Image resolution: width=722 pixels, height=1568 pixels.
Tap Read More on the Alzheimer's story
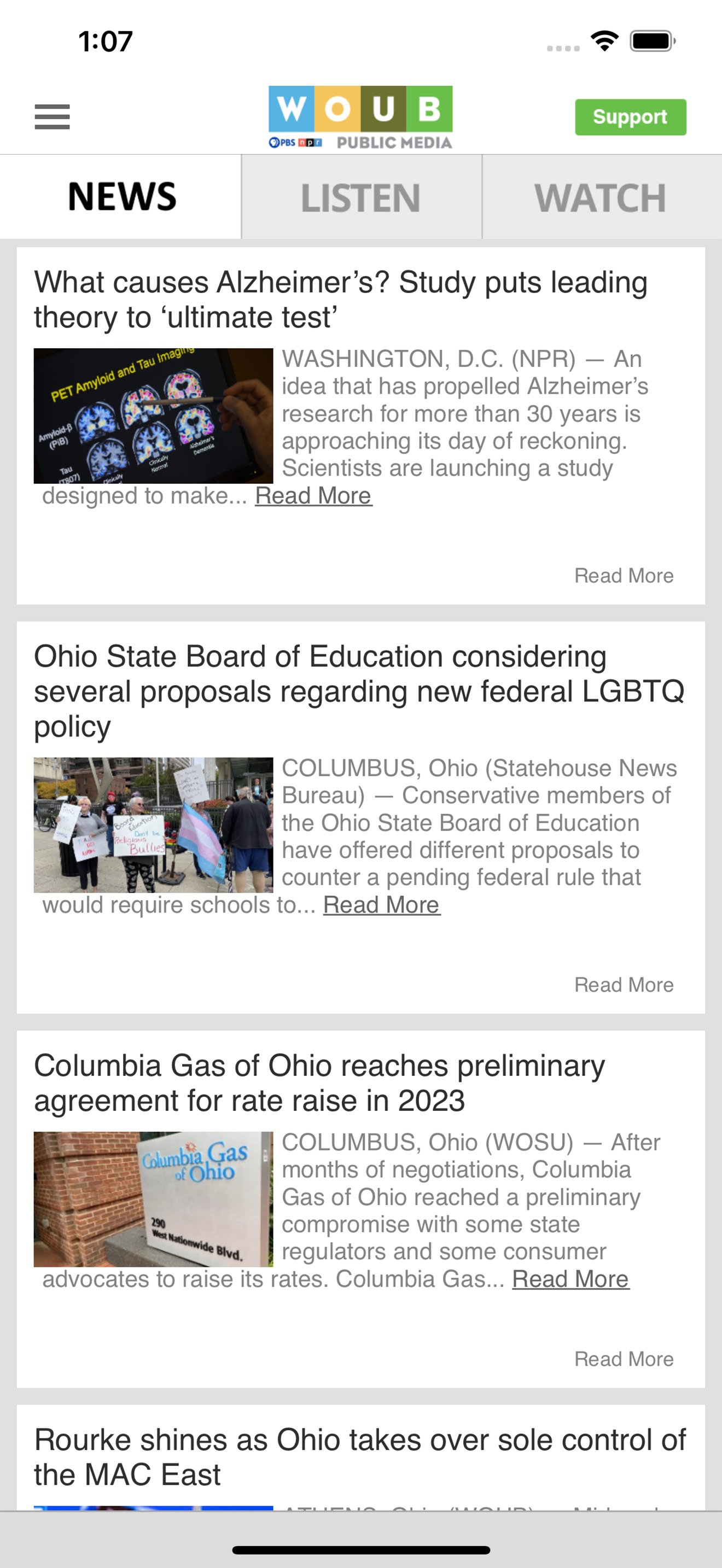(313, 495)
